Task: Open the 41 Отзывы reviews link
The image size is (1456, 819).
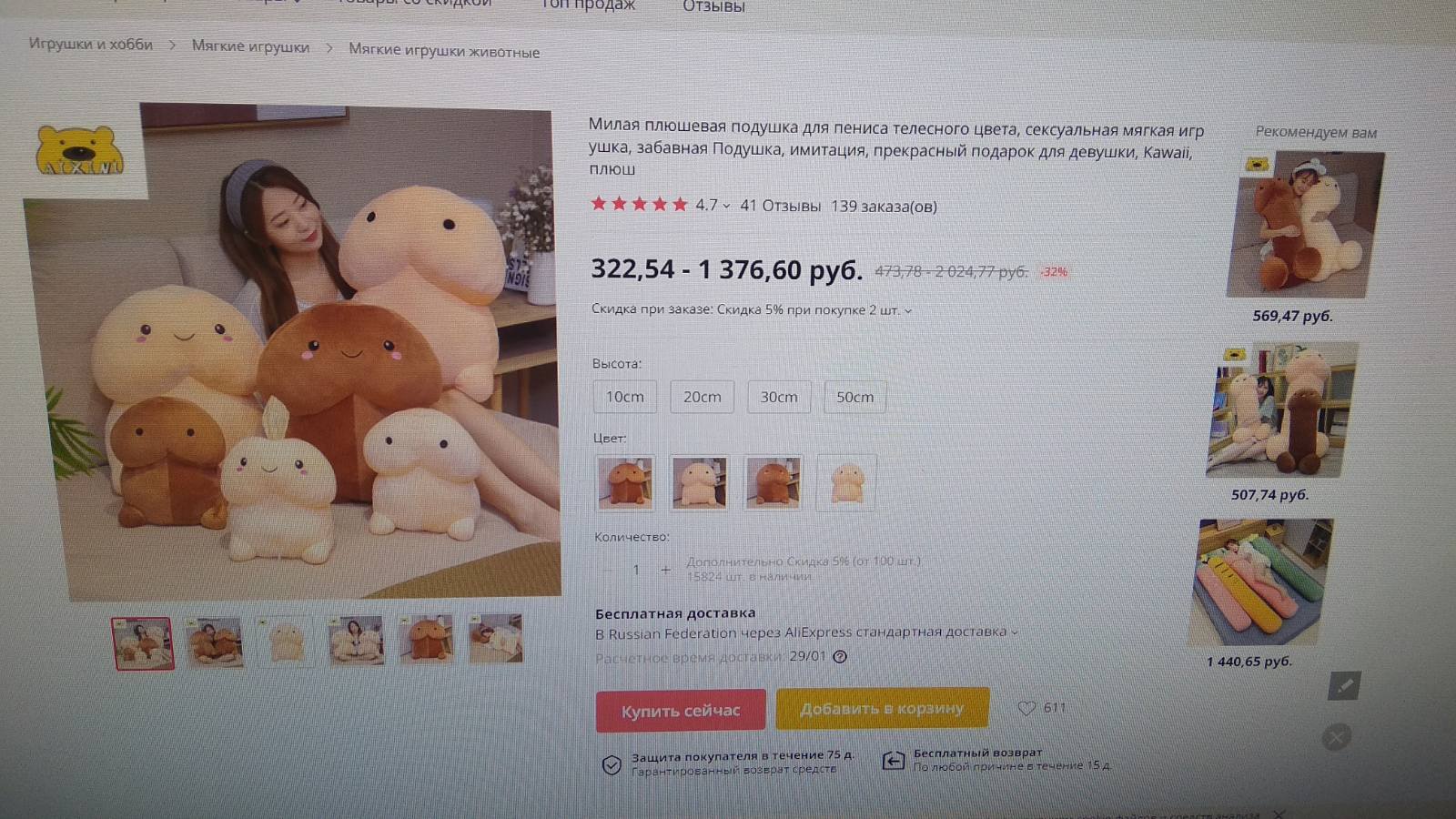Action: point(780,206)
